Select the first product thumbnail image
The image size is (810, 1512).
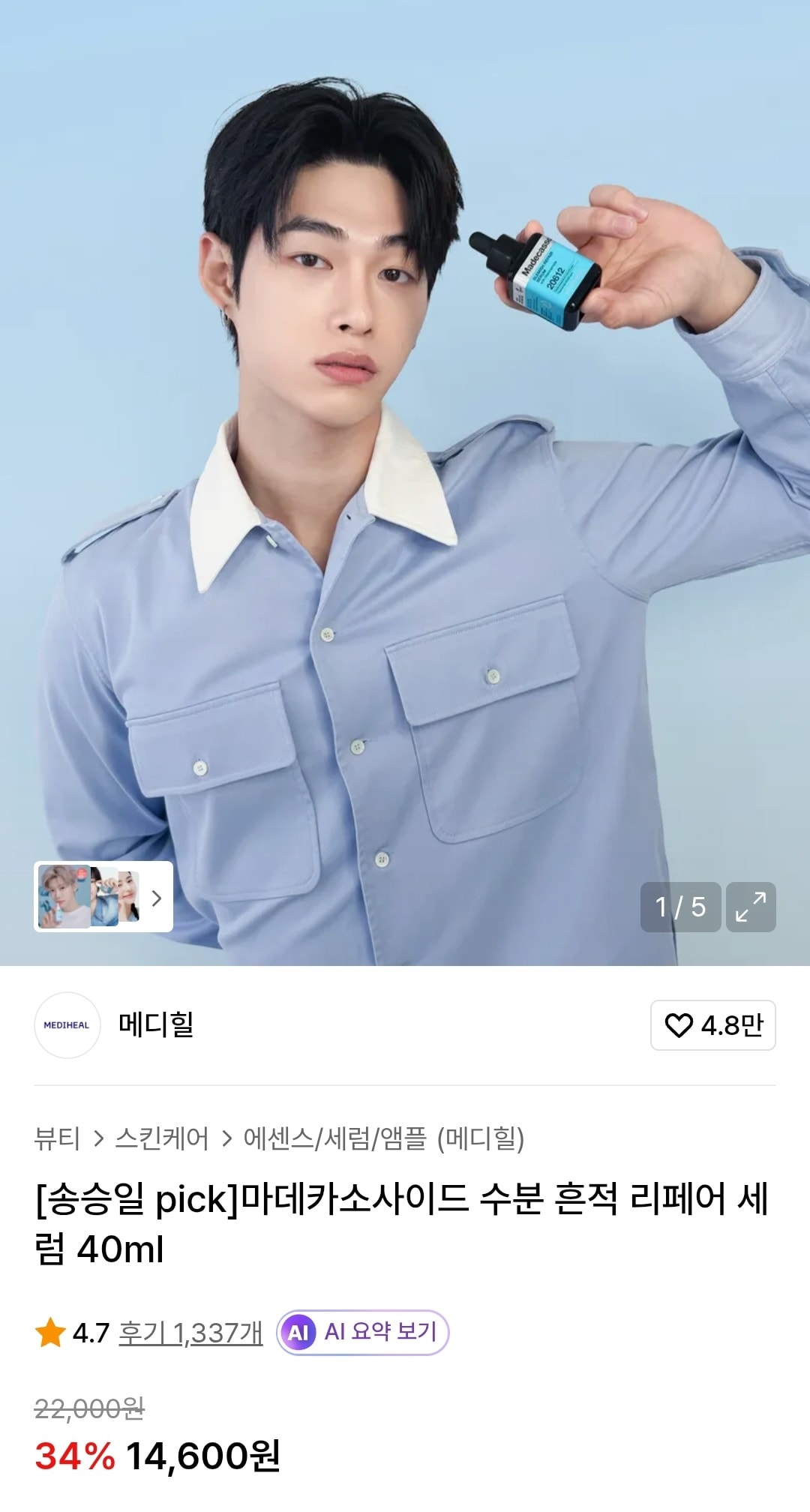coord(64,897)
